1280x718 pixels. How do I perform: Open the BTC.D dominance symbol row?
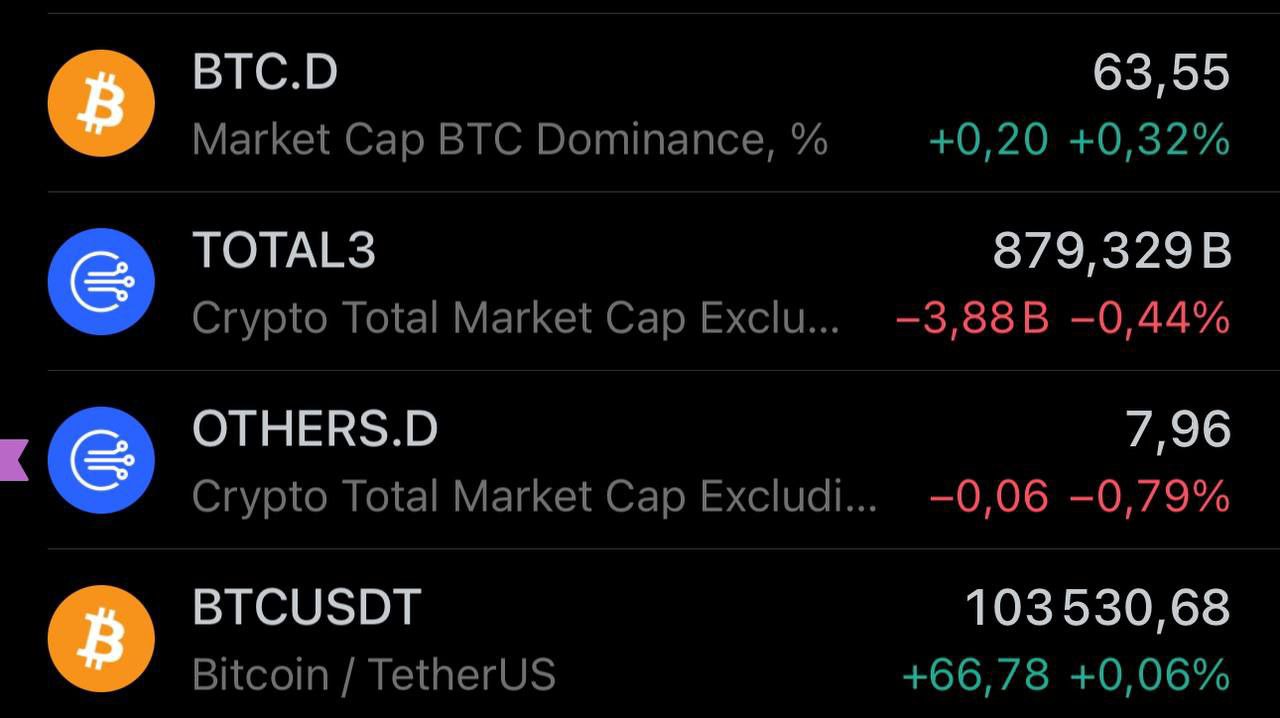(x=640, y=104)
